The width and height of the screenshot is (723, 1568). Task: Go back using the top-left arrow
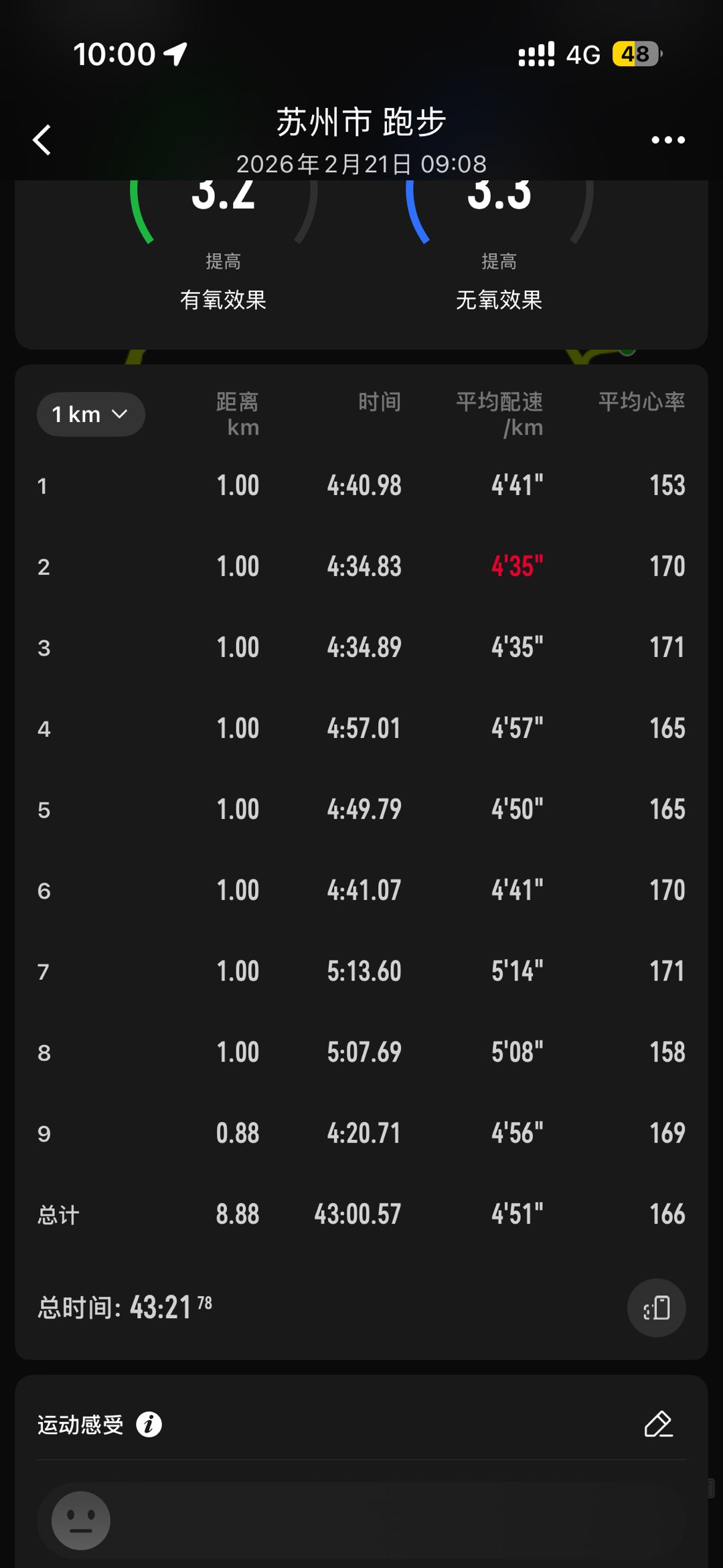(42, 140)
